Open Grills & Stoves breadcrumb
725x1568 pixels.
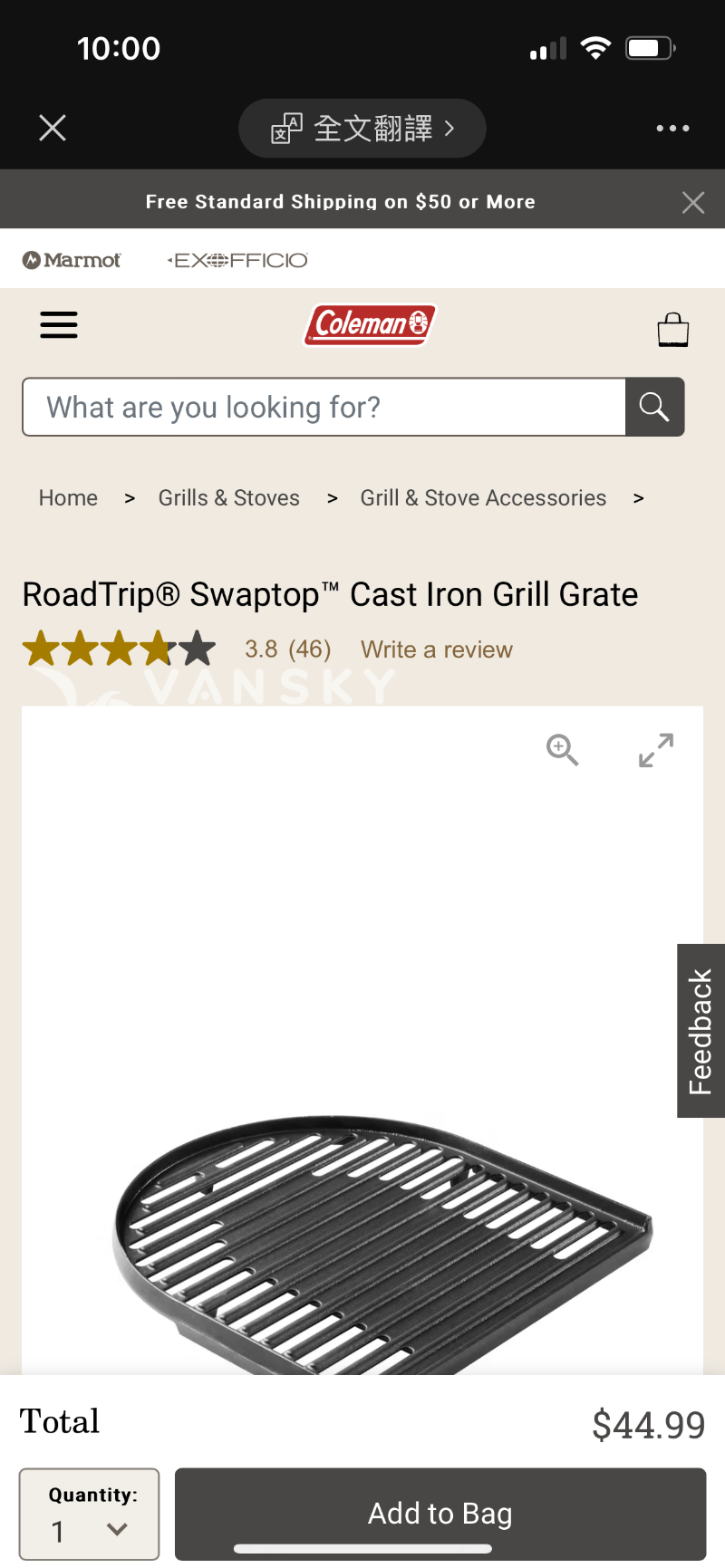(x=228, y=497)
